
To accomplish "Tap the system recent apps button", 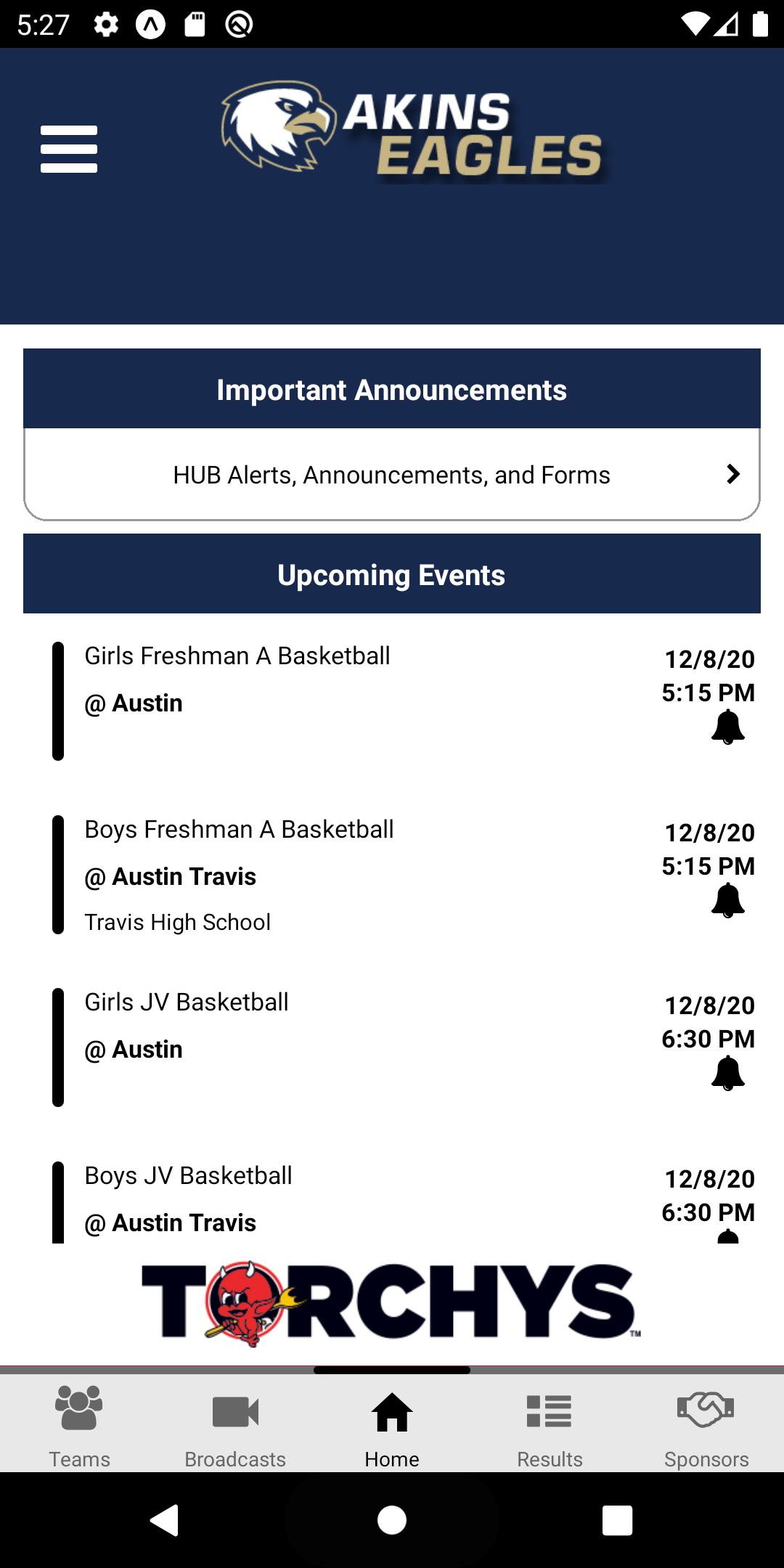I will pos(617,1519).
